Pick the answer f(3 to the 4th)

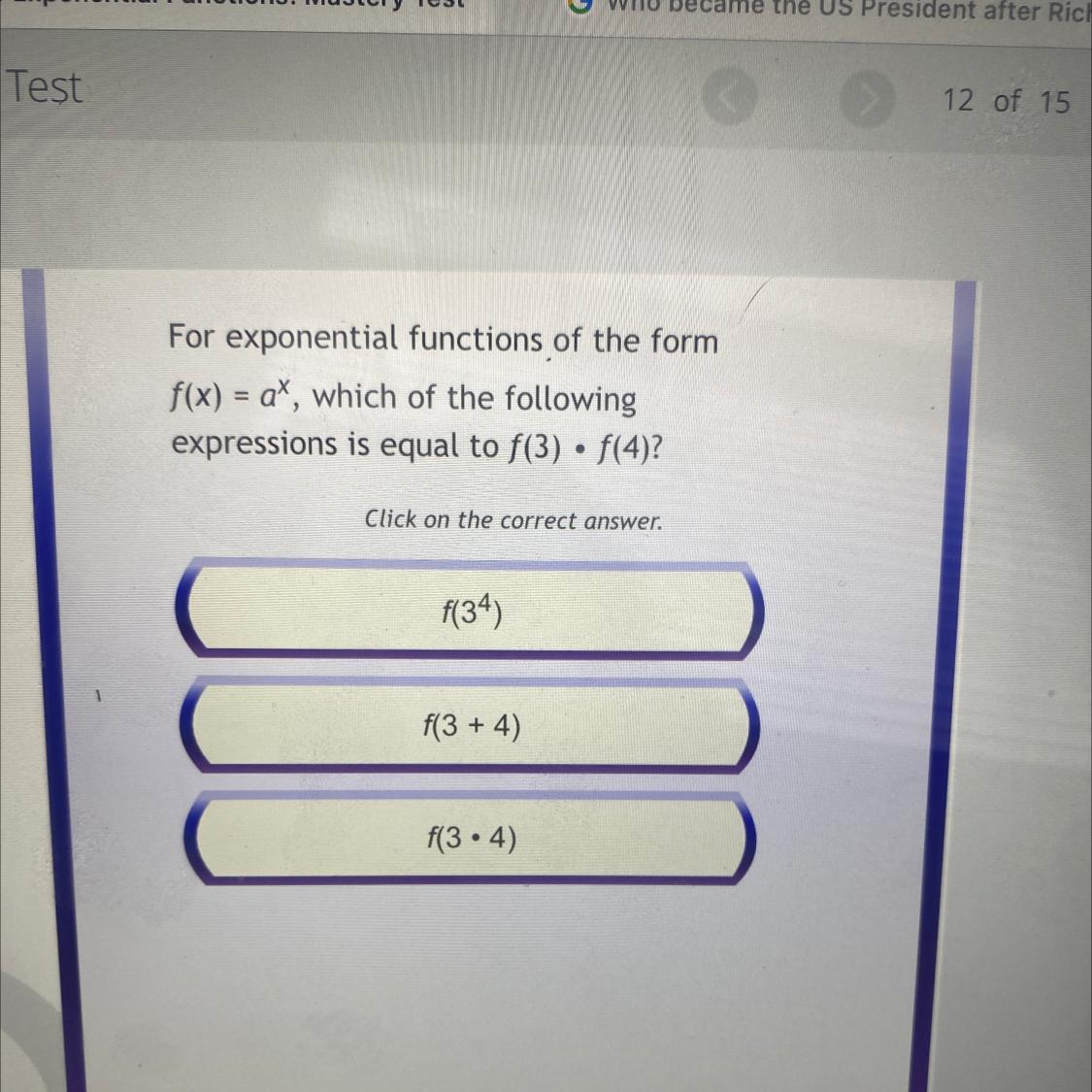coord(472,612)
